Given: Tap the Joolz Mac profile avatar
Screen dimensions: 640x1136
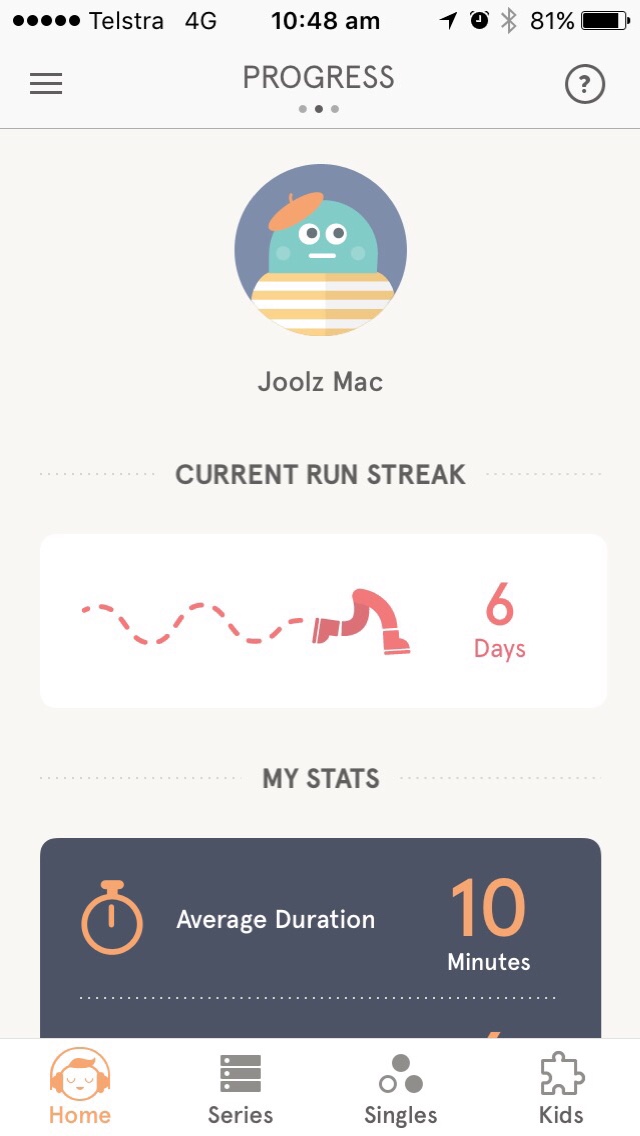Looking at the screenshot, I should [x=320, y=250].
